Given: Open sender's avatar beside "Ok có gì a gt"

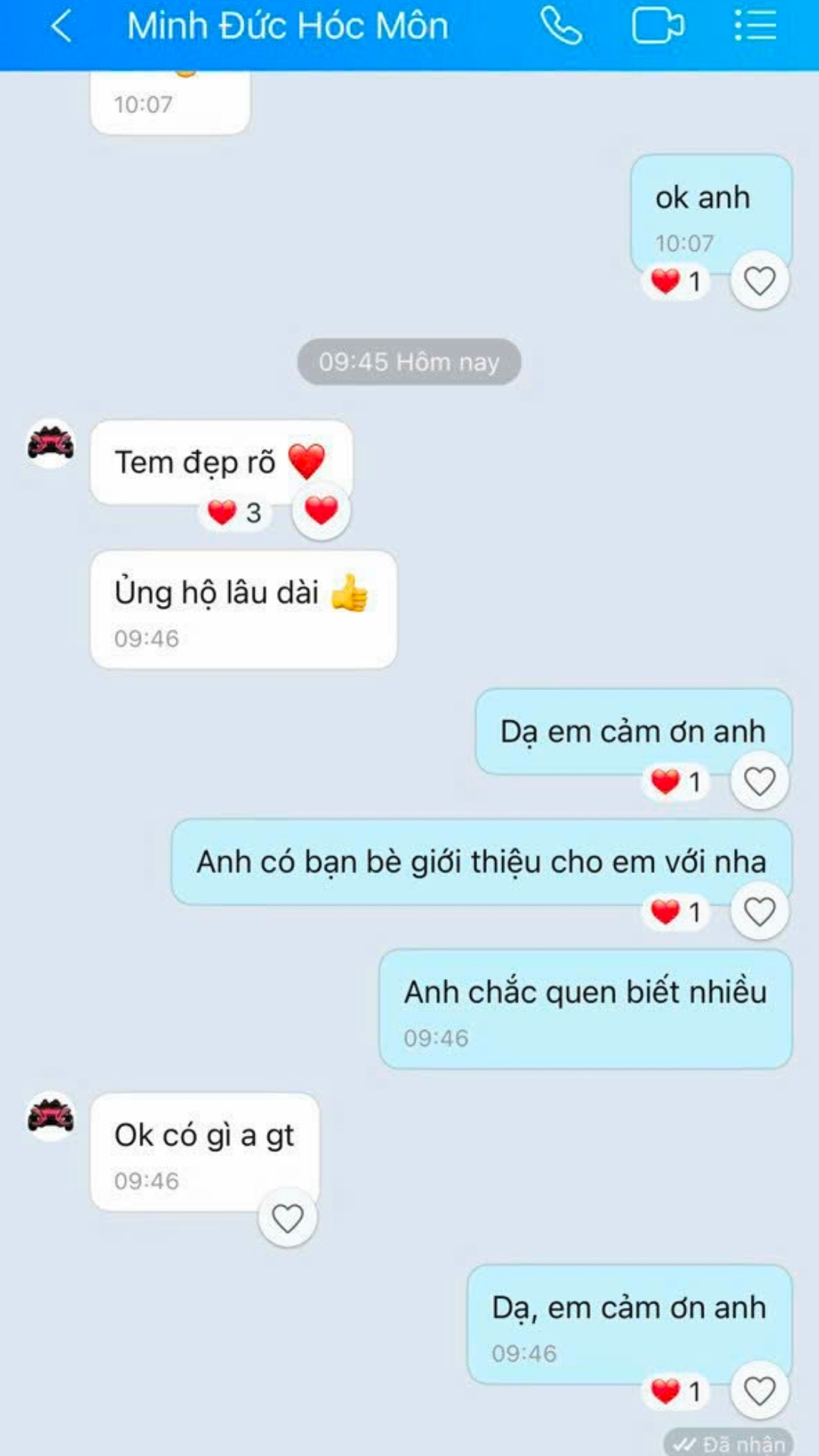Looking at the screenshot, I should point(51,1116).
